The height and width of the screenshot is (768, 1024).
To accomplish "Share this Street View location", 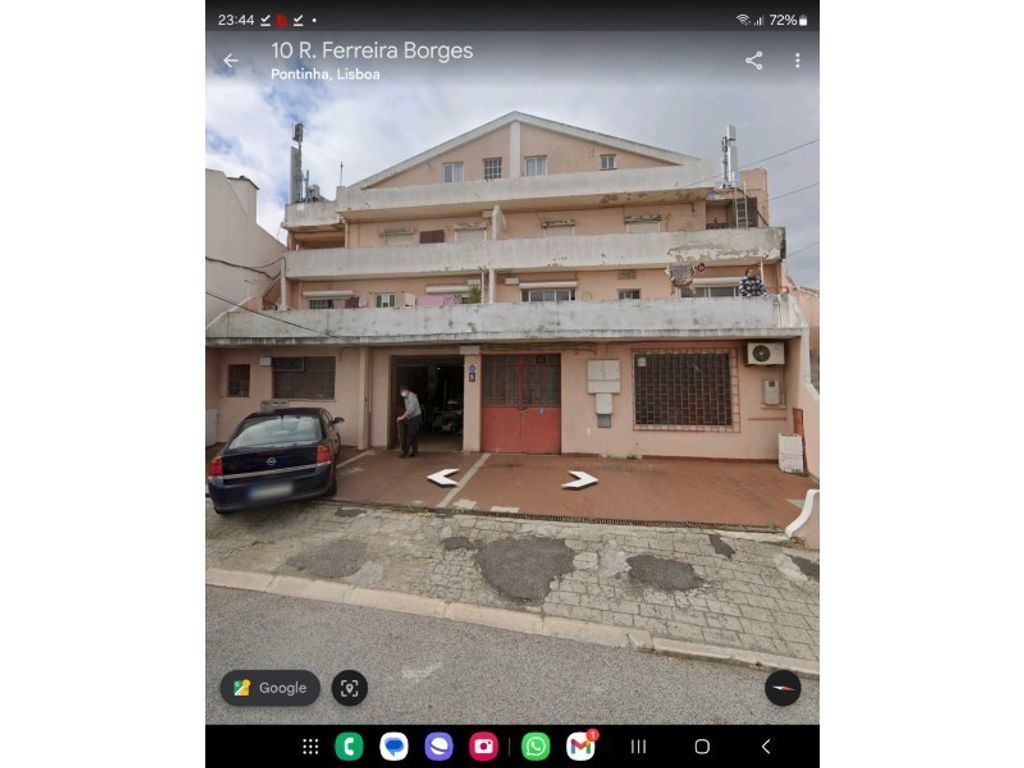I will [753, 61].
